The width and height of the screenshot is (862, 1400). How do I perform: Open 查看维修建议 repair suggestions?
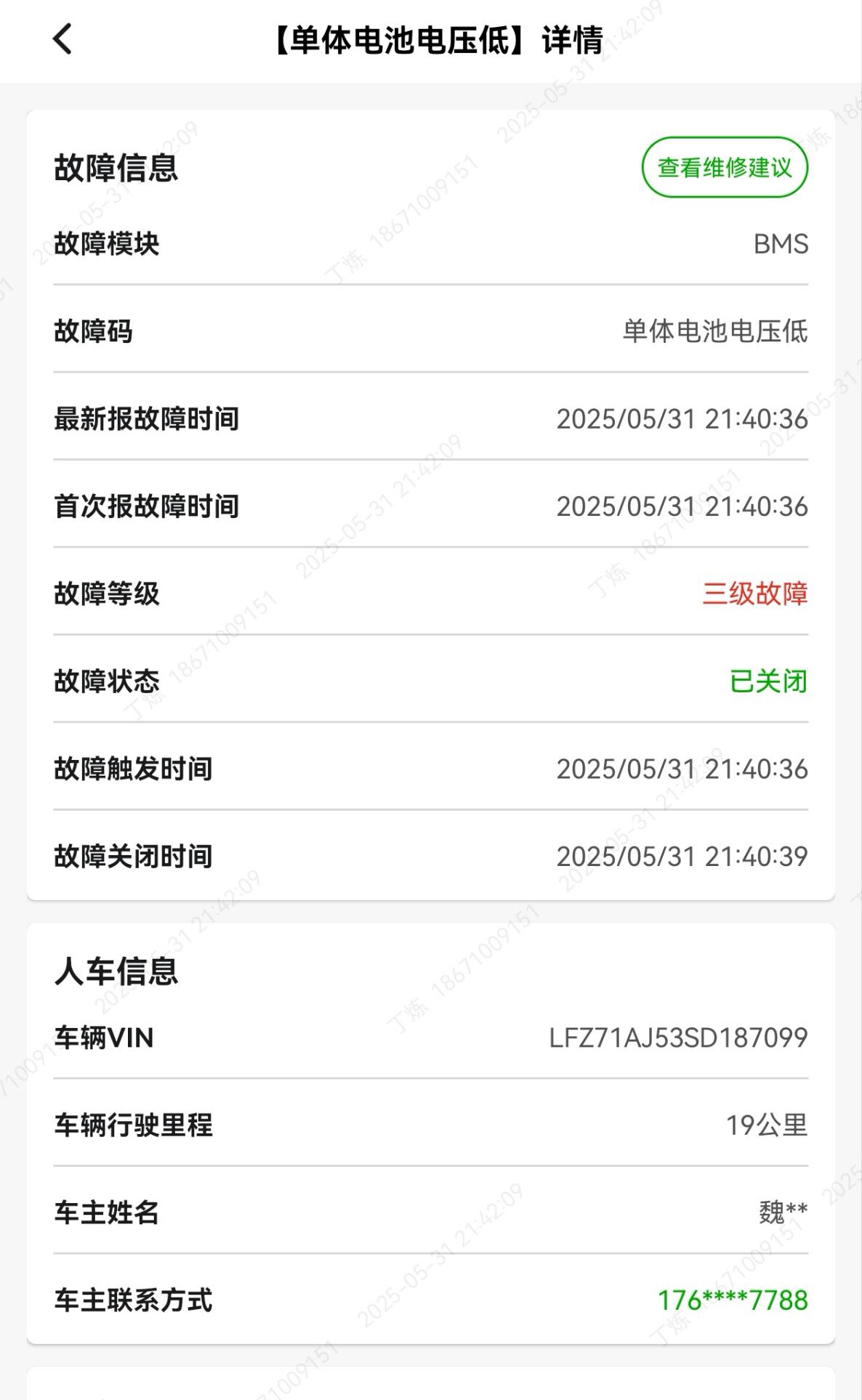[725, 167]
